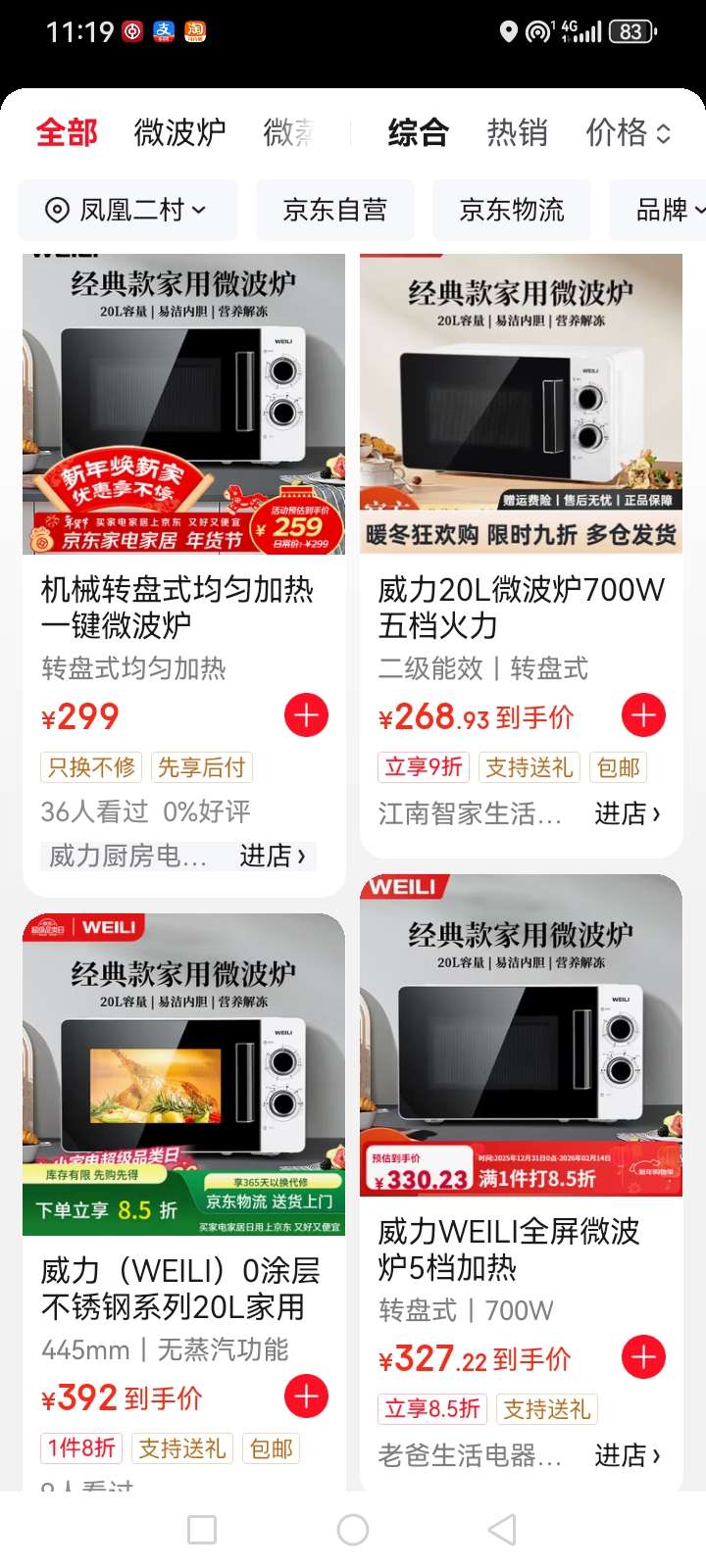Add the ¥268.93 microwave to cart

643,715
